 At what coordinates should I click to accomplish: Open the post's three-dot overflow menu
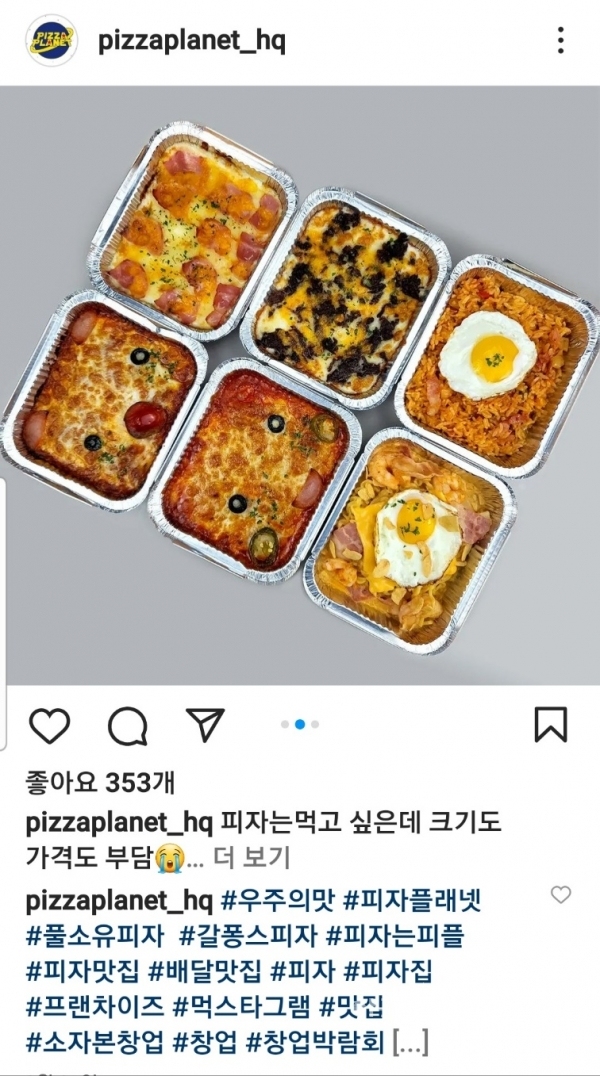coord(561,41)
